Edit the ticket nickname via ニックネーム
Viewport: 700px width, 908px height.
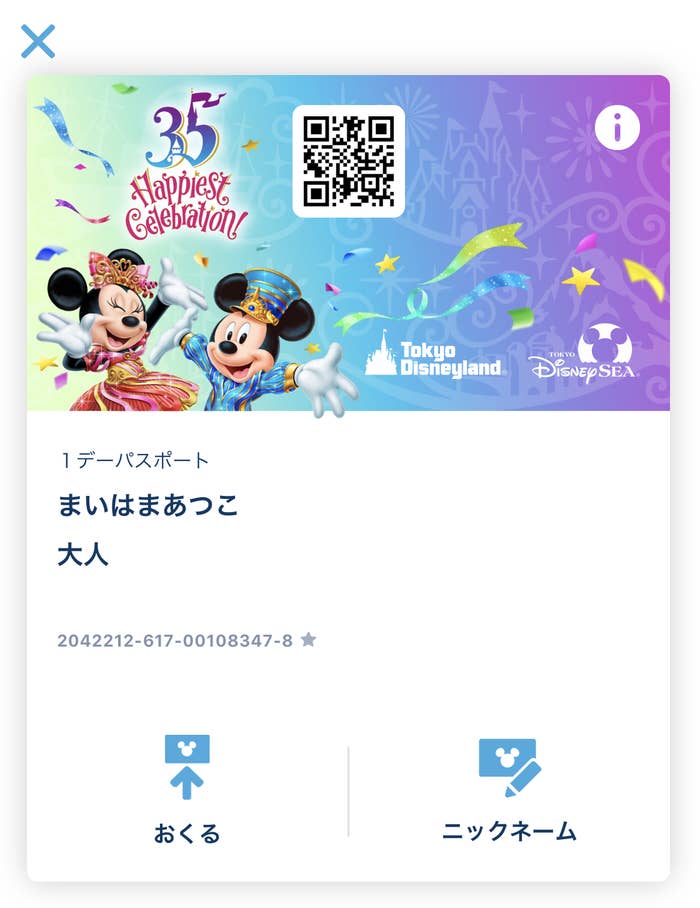tap(509, 789)
